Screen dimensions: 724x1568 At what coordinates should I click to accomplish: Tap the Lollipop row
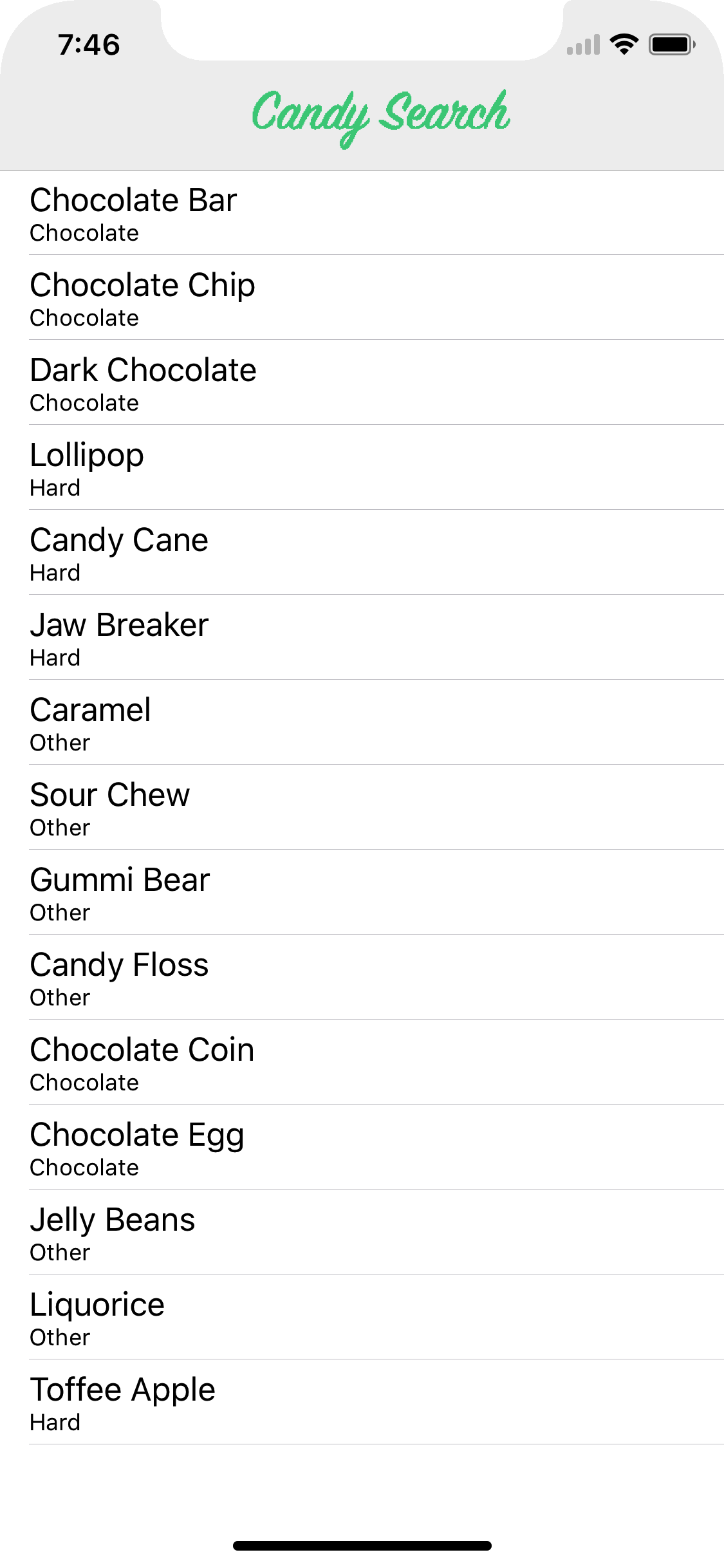pyautogui.click(x=362, y=468)
